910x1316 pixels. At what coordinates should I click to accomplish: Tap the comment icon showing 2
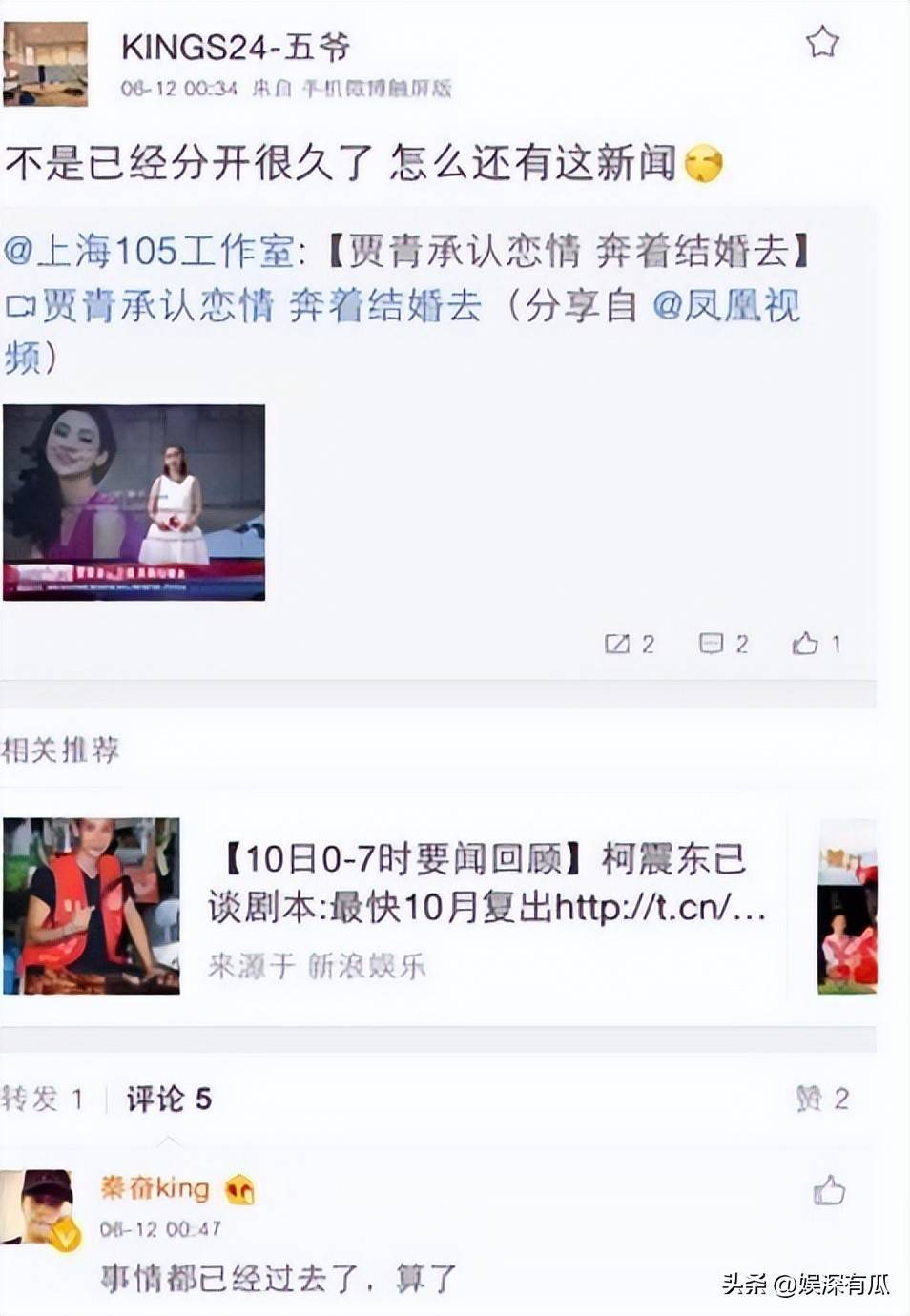coord(722,645)
